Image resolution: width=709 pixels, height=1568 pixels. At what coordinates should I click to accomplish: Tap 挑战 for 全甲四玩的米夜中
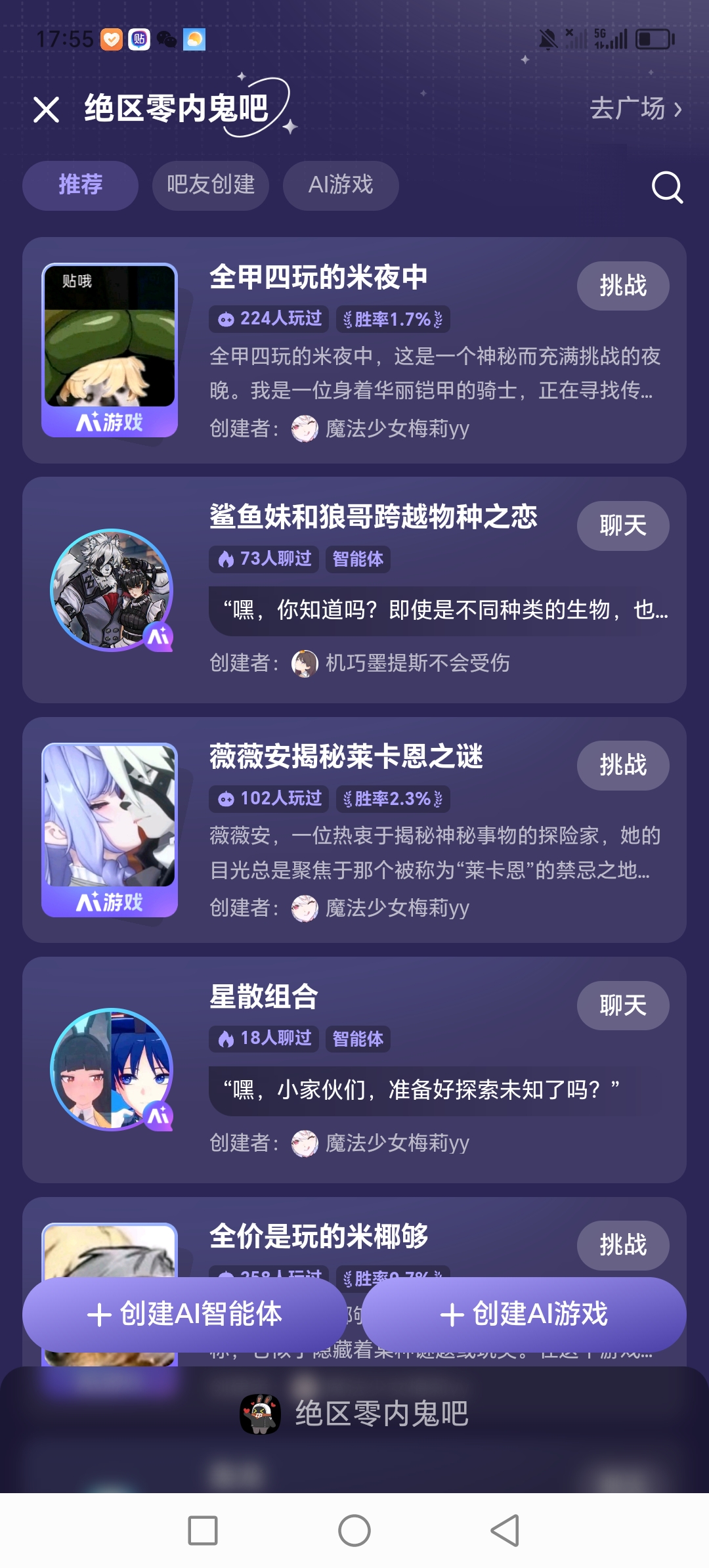click(622, 286)
